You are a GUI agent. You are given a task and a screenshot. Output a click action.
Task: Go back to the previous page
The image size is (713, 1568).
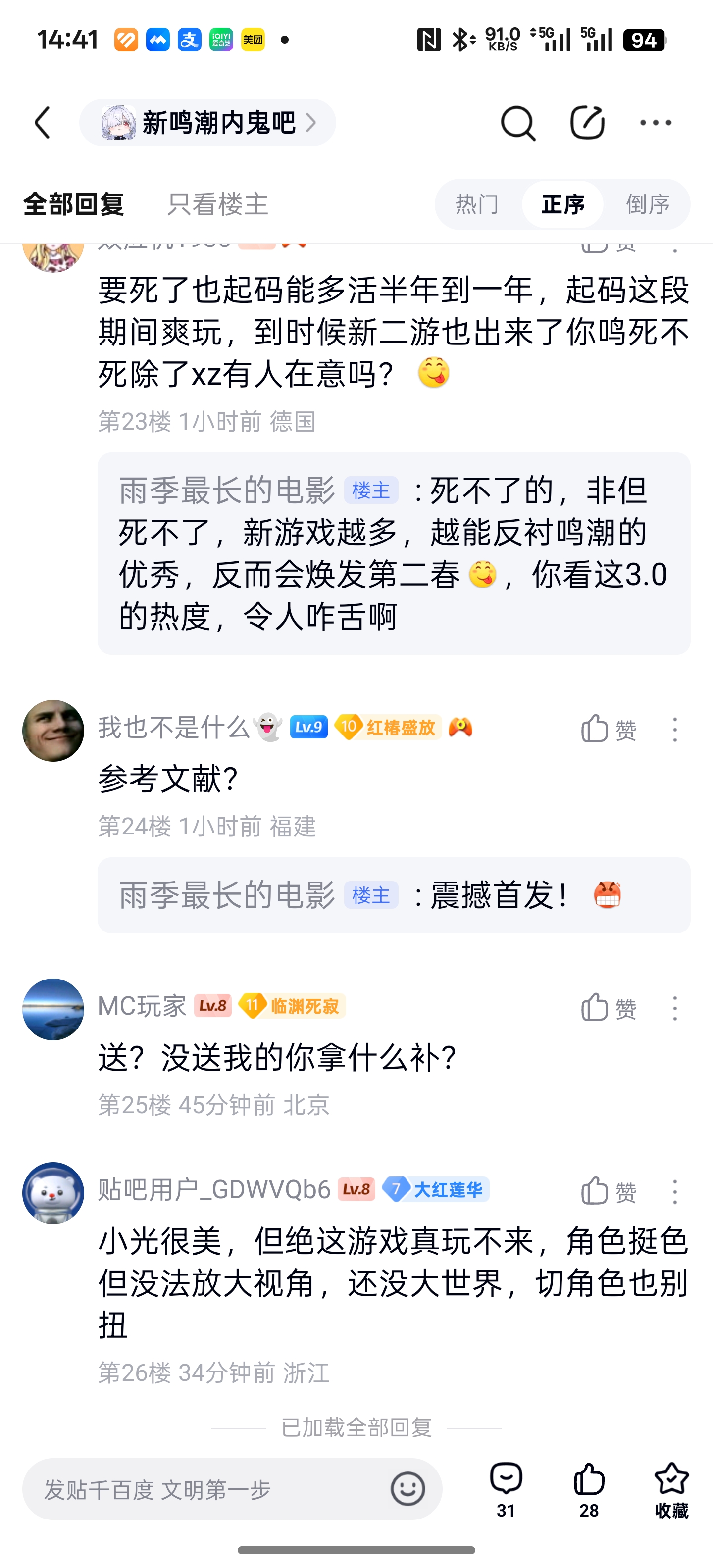pyautogui.click(x=43, y=123)
